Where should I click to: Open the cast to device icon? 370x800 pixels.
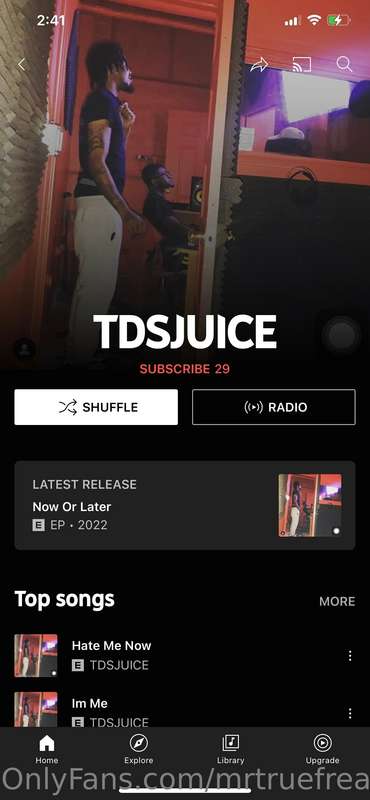[x=302, y=64]
